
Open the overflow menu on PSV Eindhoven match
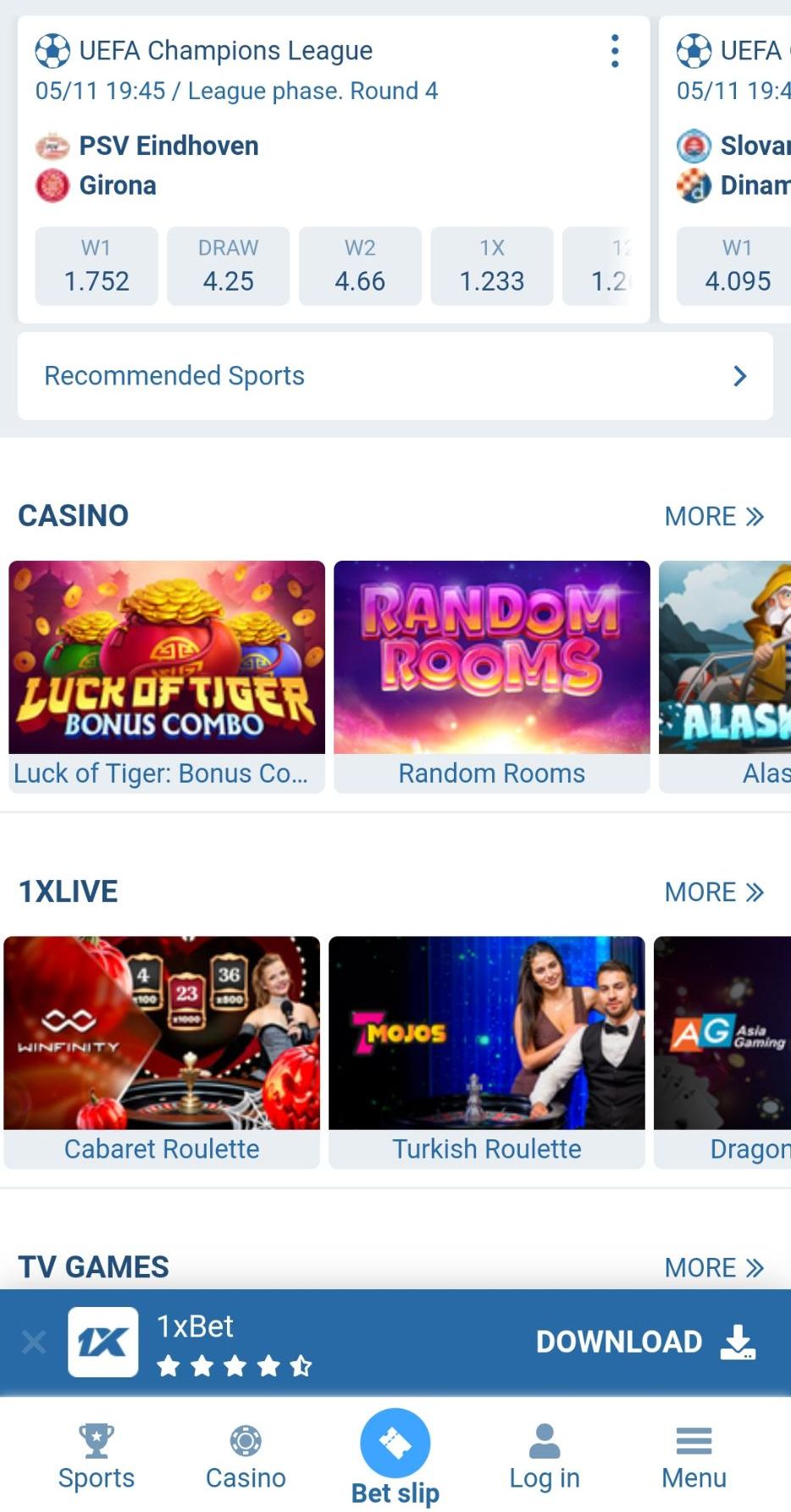click(615, 52)
